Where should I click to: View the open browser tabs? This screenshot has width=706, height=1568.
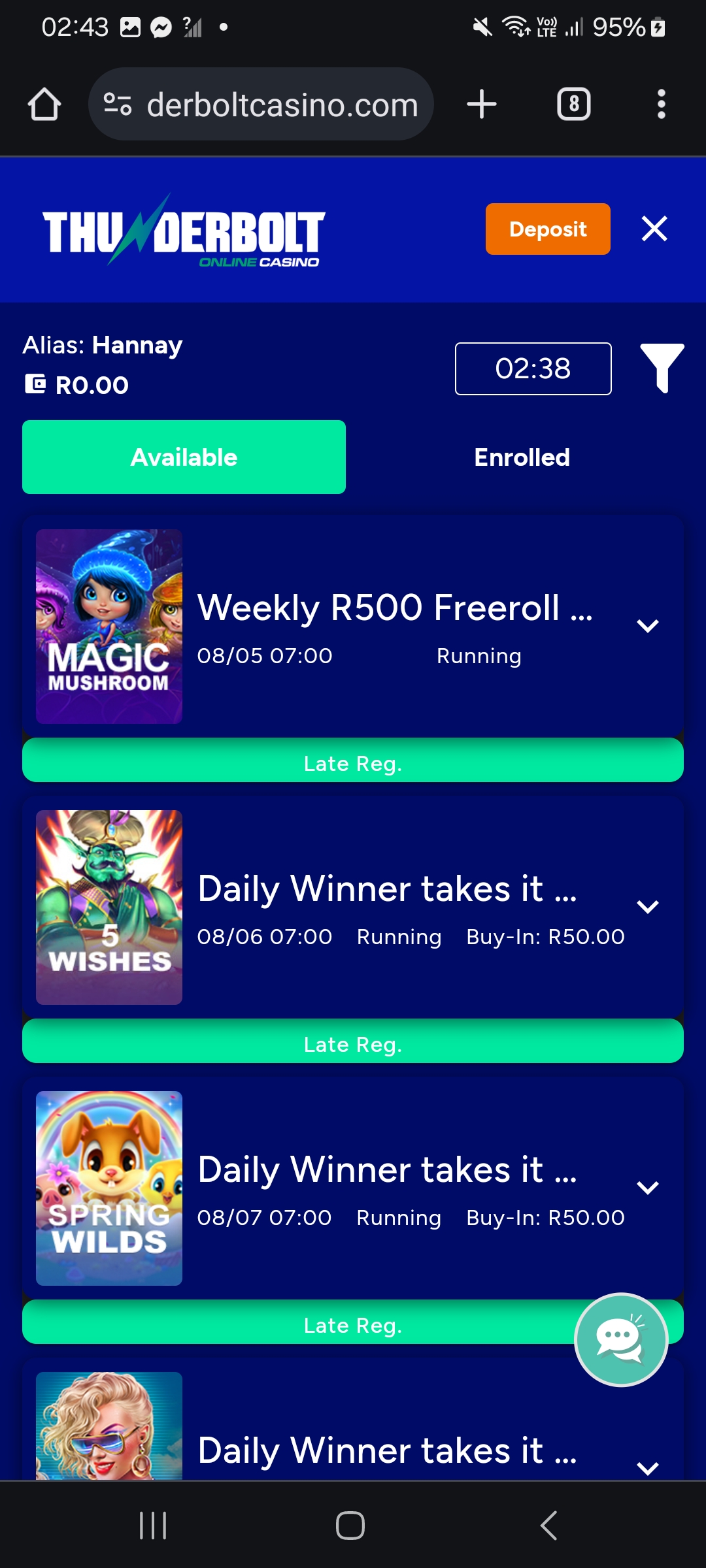pyautogui.click(x=573, y=105)
